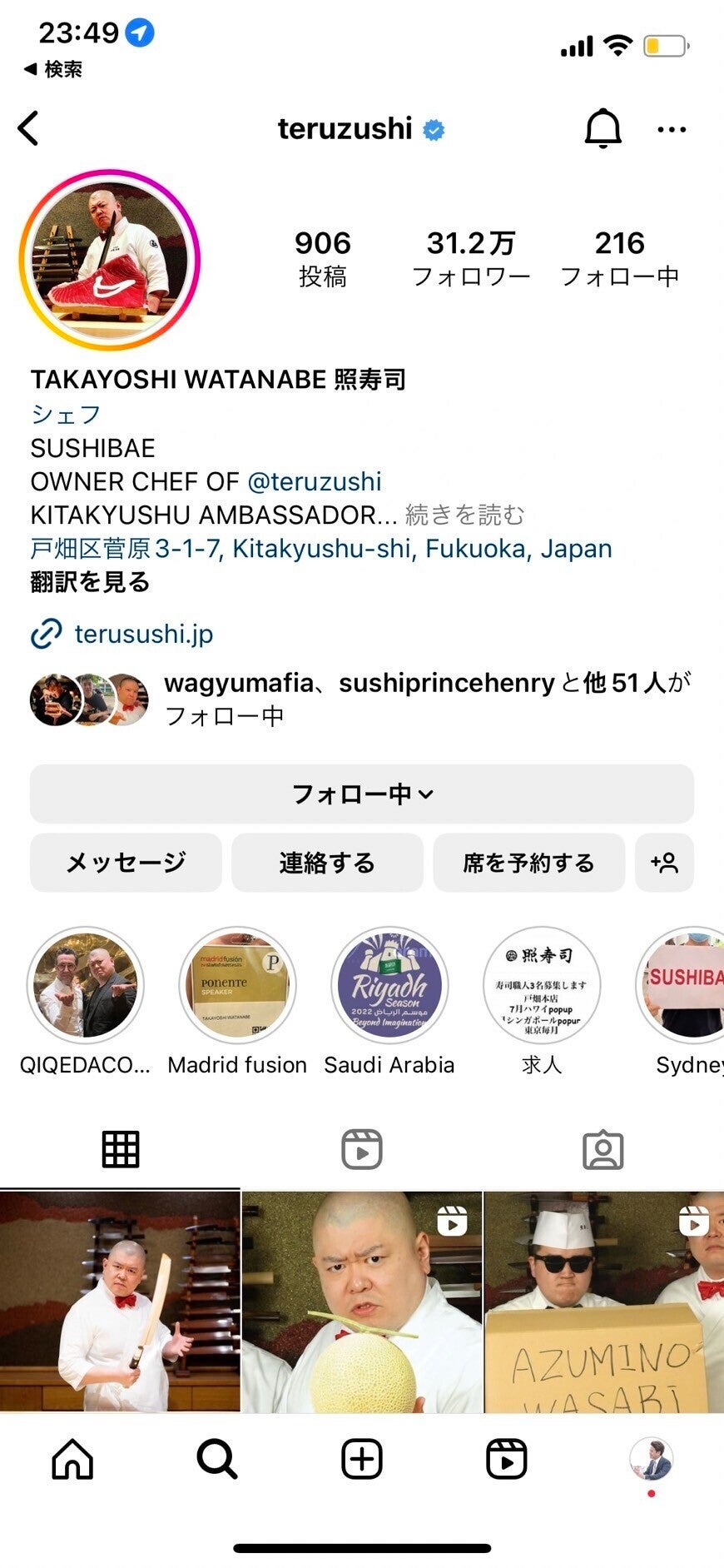Expand the bio with 続きを読む
724x1568 pixels.
(x=464, y=515)
